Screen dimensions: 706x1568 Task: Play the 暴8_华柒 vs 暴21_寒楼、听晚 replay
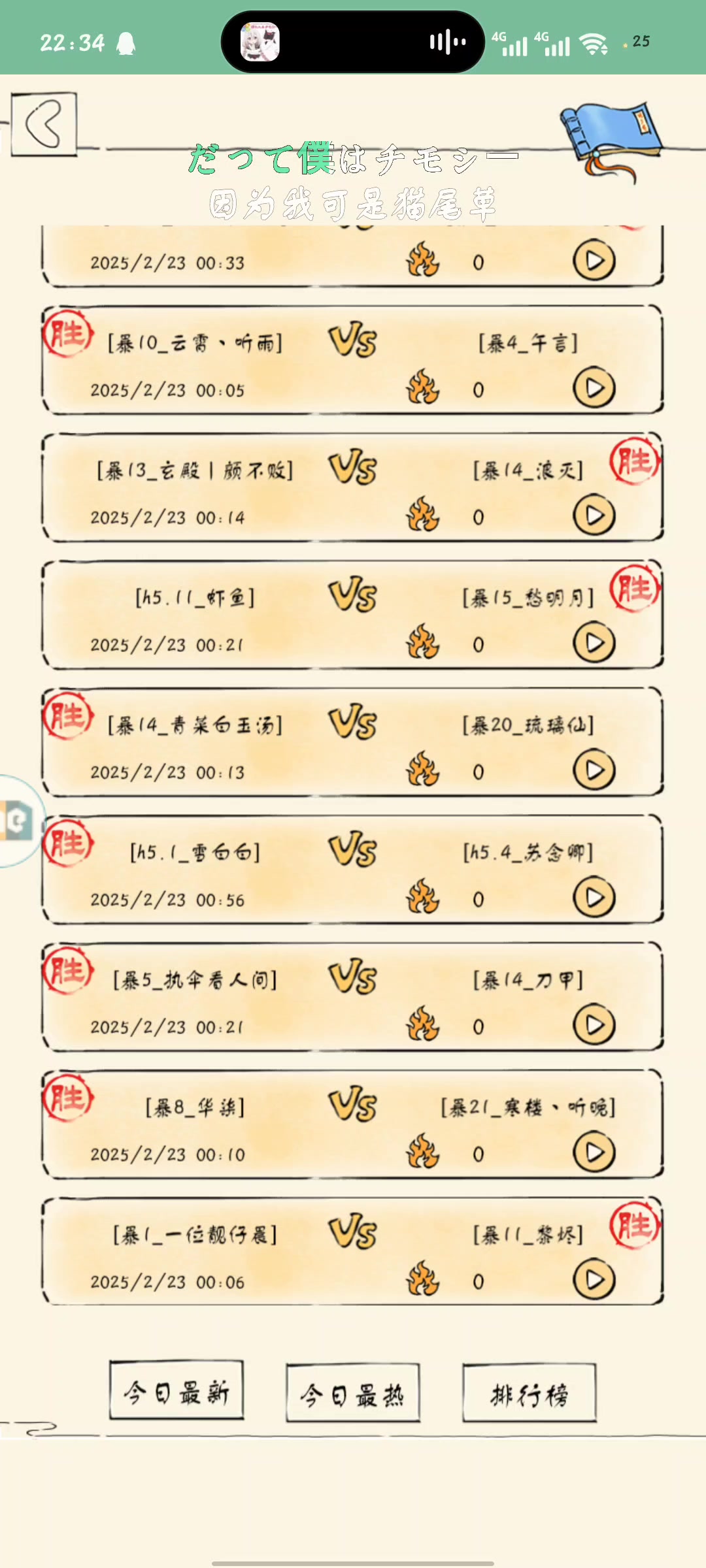click(x=594, y=1152)
